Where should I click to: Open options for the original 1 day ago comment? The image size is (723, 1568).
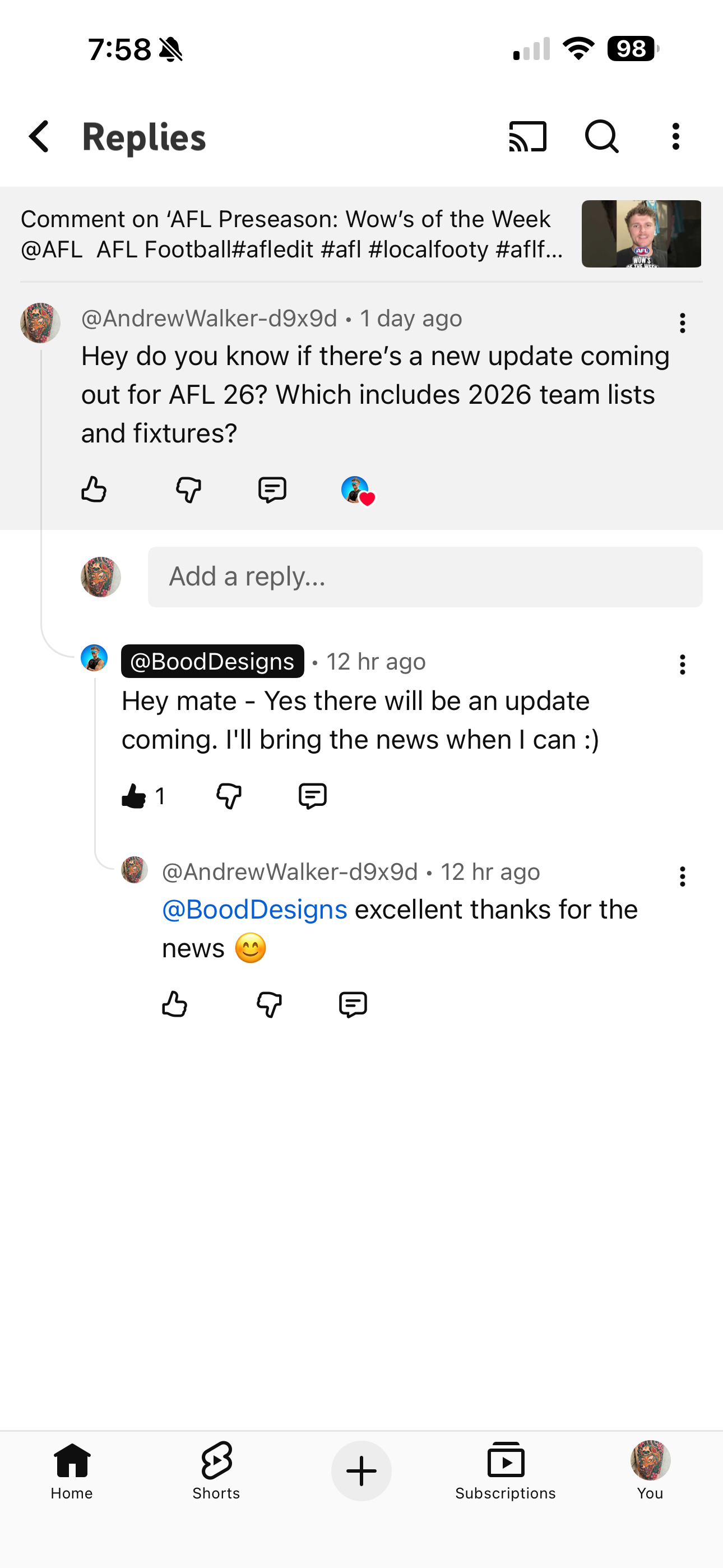682,322
